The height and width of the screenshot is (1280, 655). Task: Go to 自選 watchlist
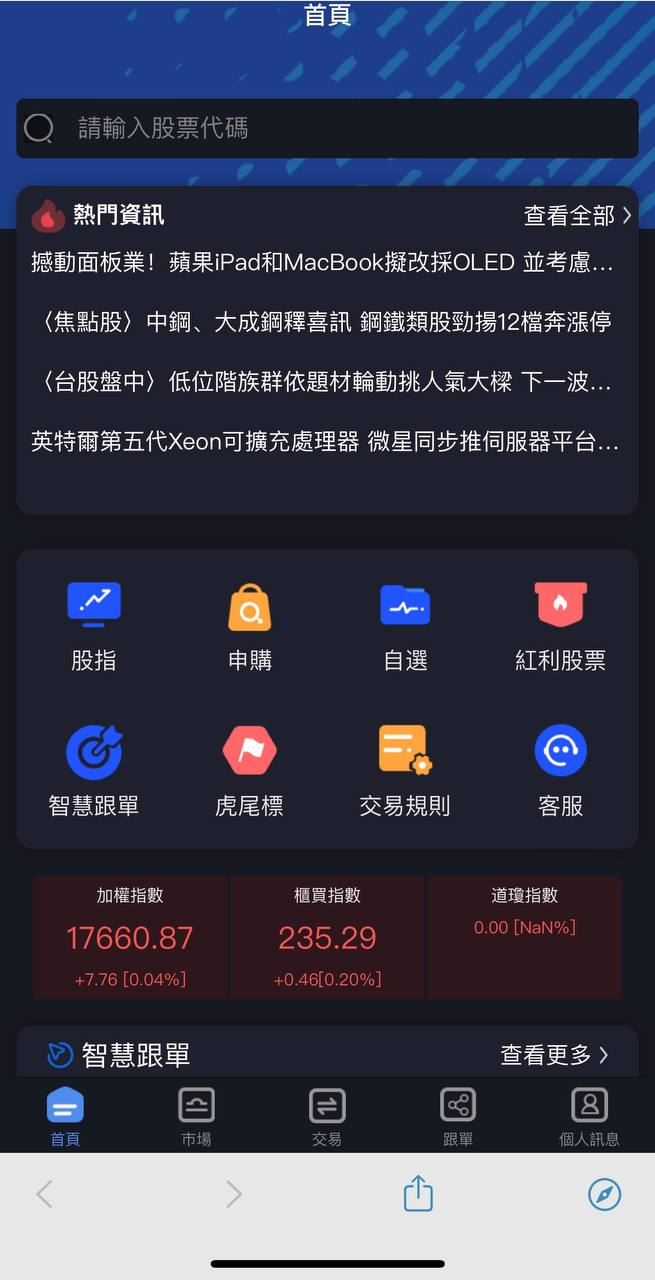coord(405,625)
